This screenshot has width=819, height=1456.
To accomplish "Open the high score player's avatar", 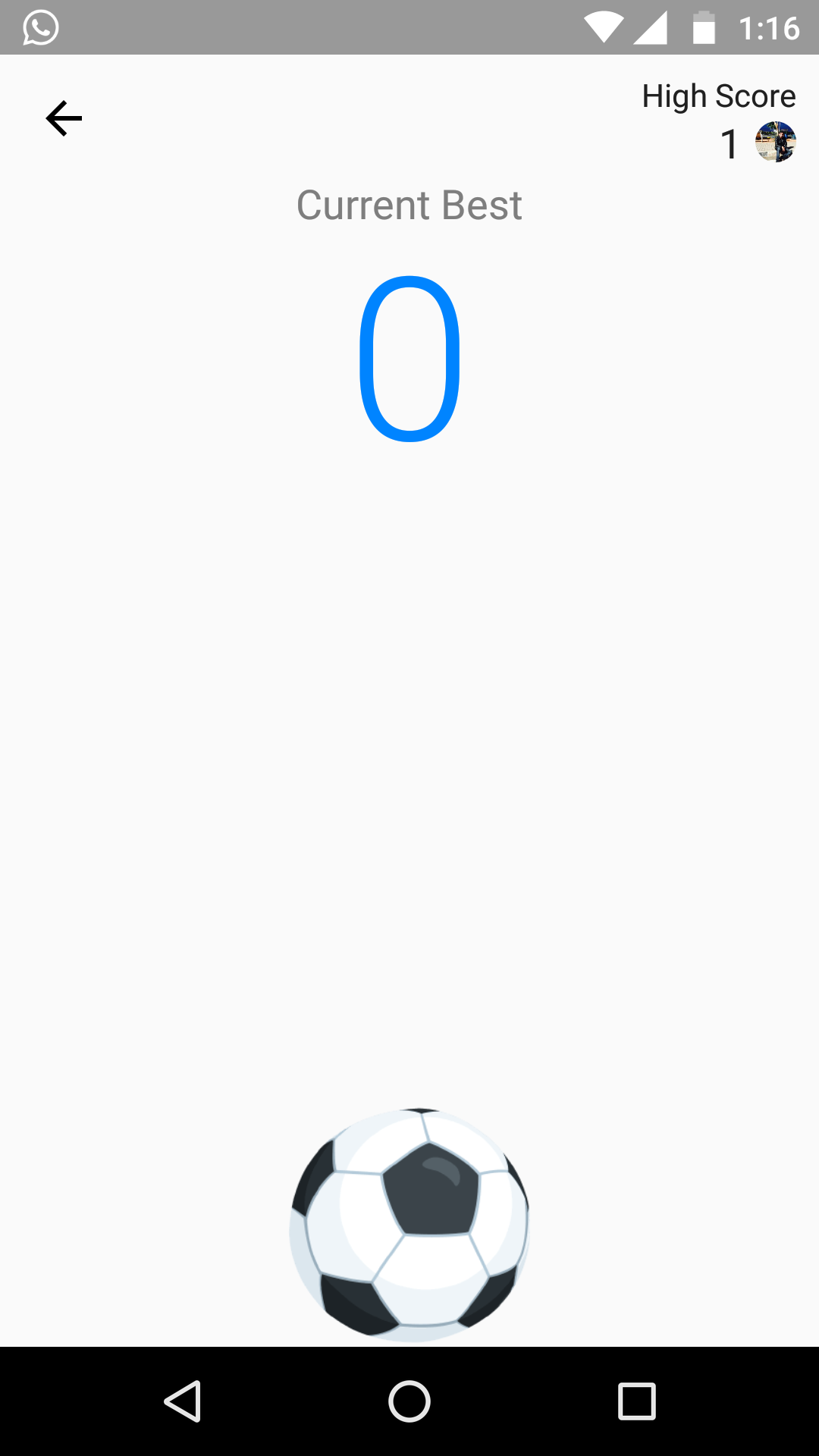I will pos(775,142).
